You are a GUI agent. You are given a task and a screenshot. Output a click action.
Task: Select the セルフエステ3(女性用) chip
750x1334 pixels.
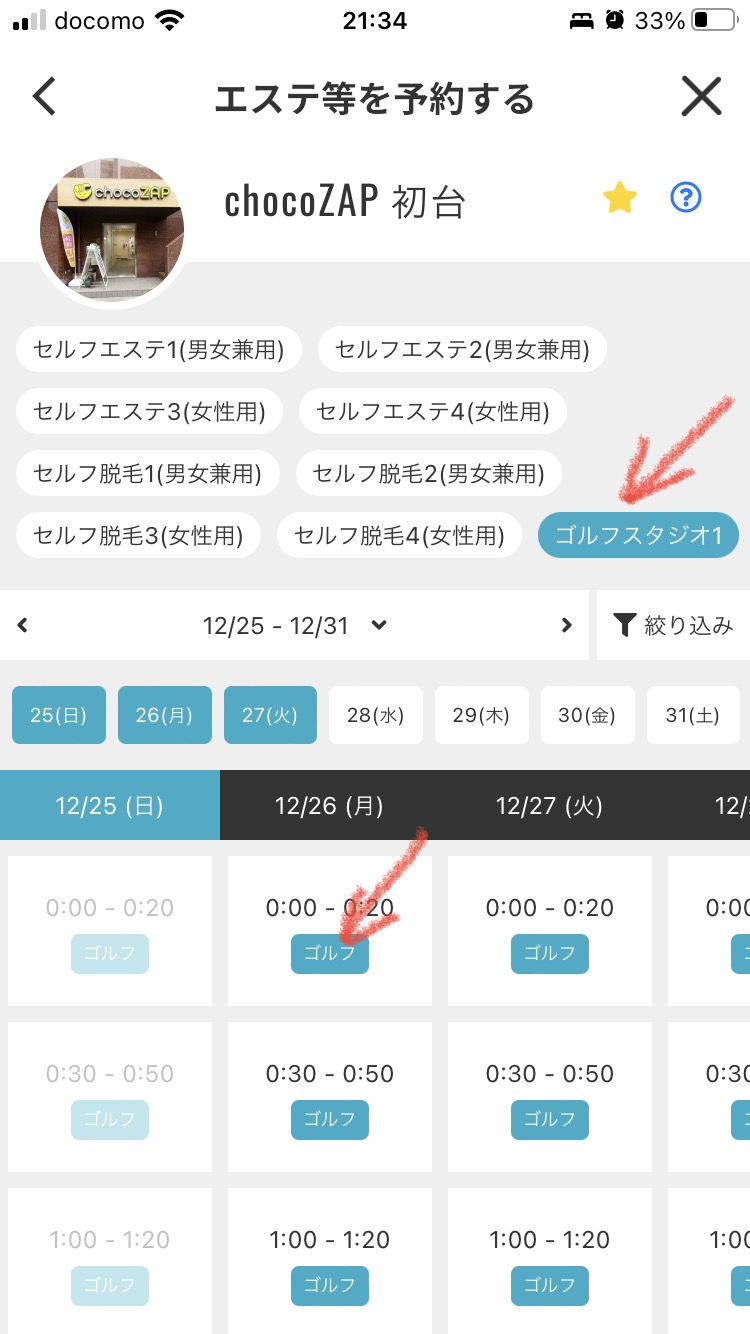[x=149, y=411]
